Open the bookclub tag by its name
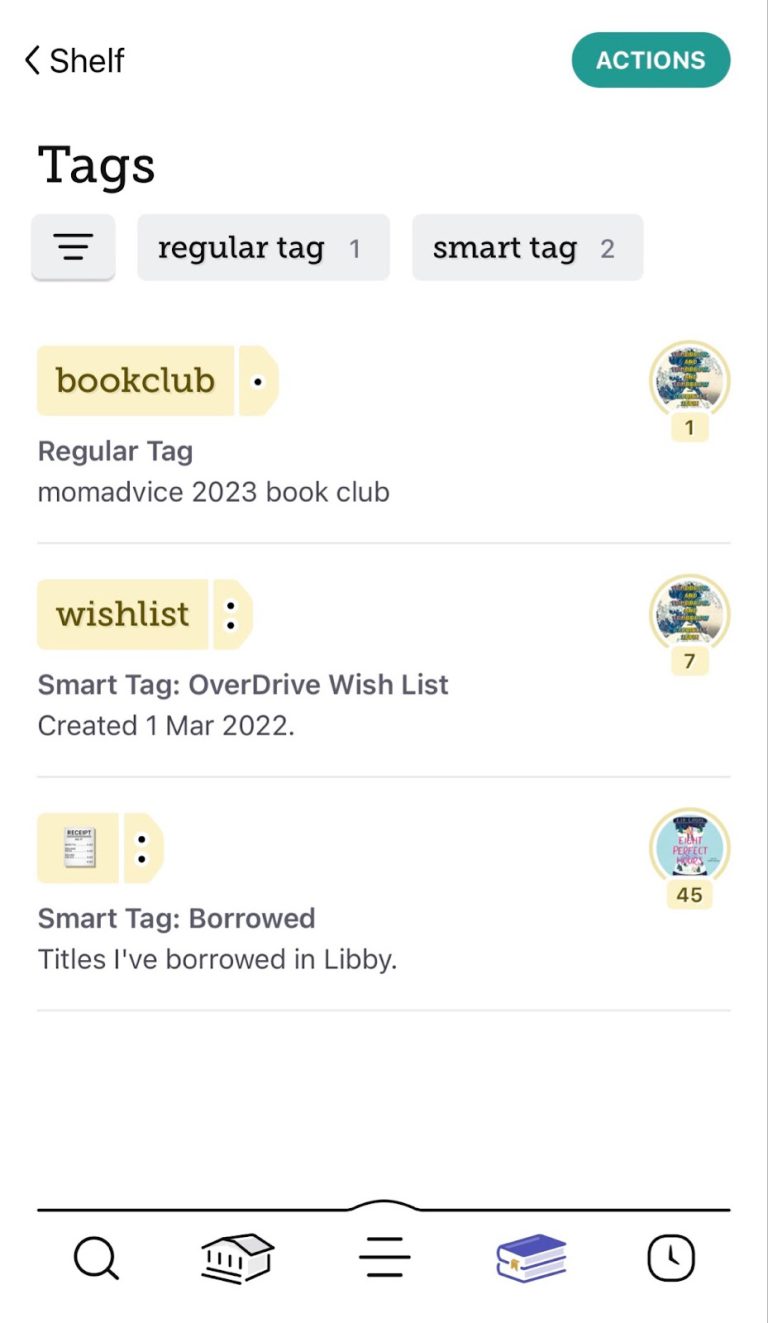The width and height of the screenshot is (768, 1323). click(135, 380)
